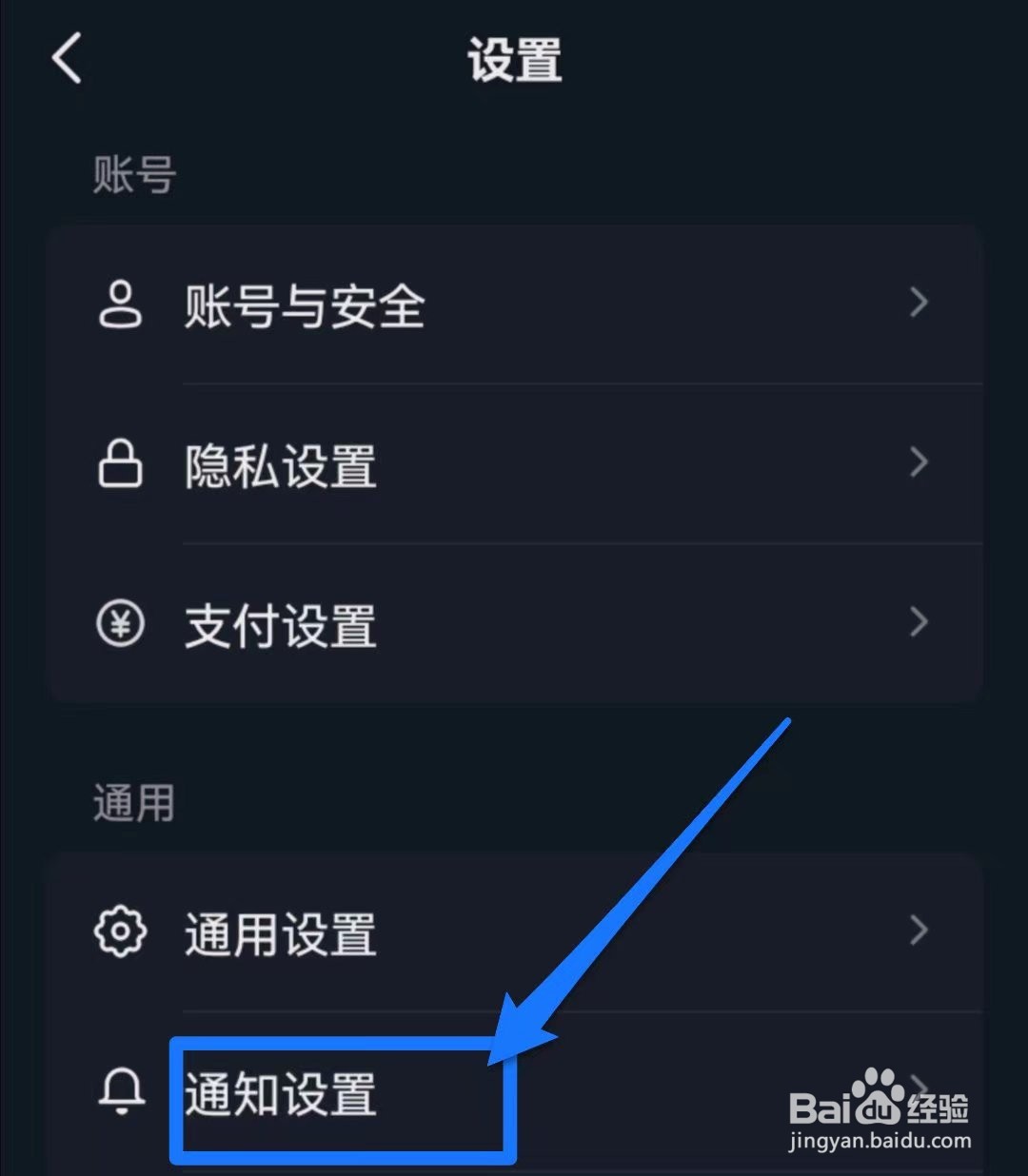Click the chevron beside 隐私设置
The height and width of the screenshot is (1176, 1028).
pyautogui.click(x=917, y=463)
